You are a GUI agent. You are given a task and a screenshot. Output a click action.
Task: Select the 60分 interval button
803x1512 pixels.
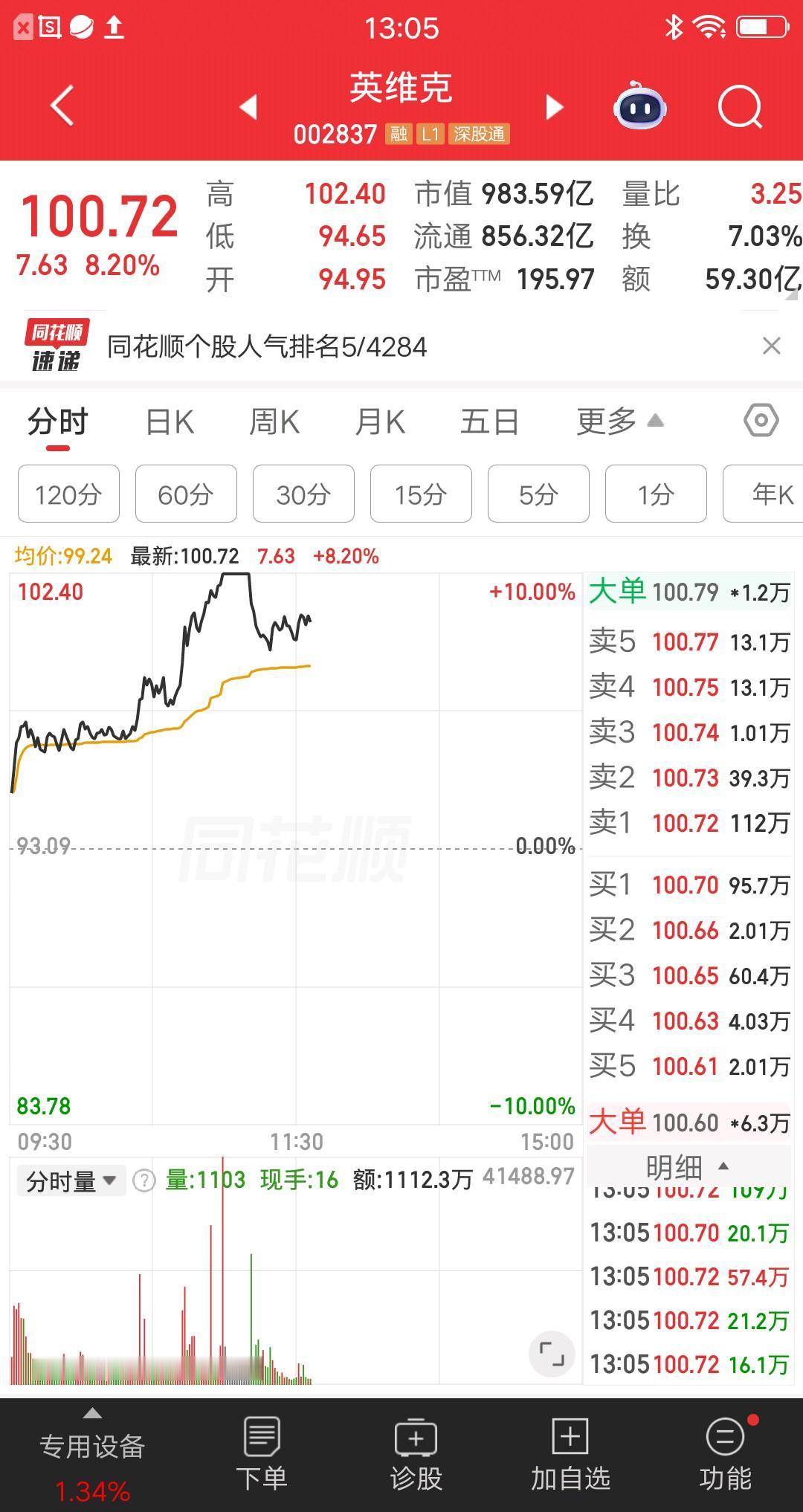point(185,494)
